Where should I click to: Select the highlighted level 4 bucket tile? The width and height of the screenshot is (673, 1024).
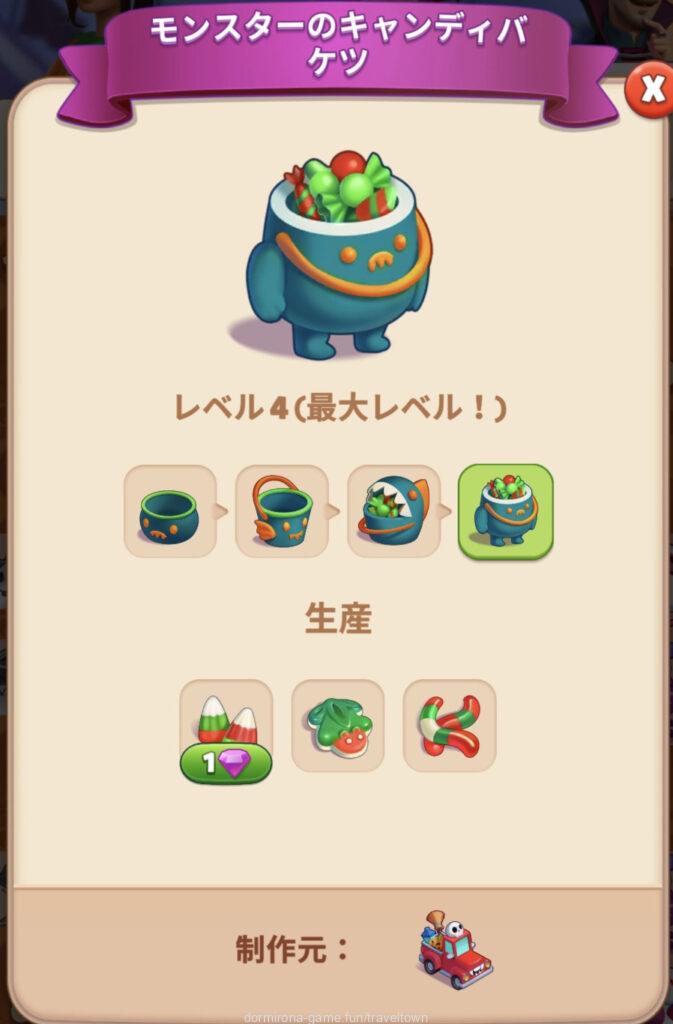505,511
